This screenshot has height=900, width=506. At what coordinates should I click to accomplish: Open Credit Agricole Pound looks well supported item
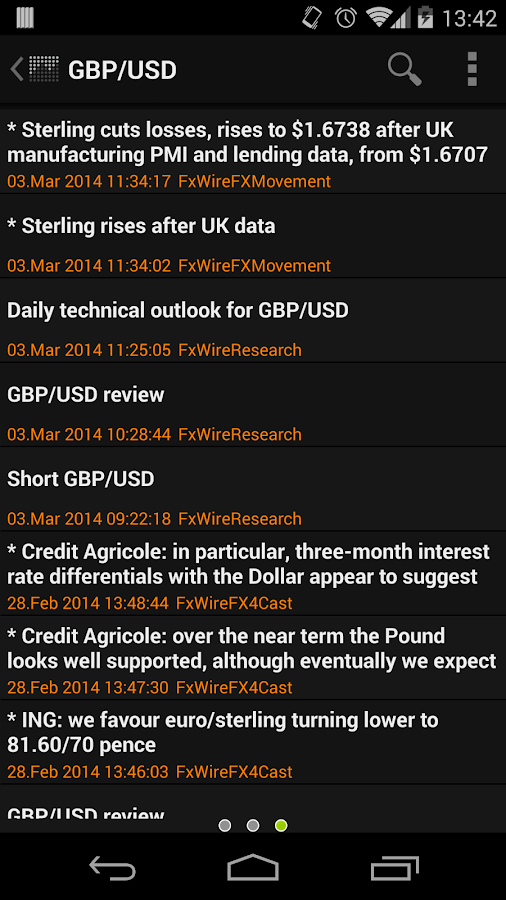253,658
